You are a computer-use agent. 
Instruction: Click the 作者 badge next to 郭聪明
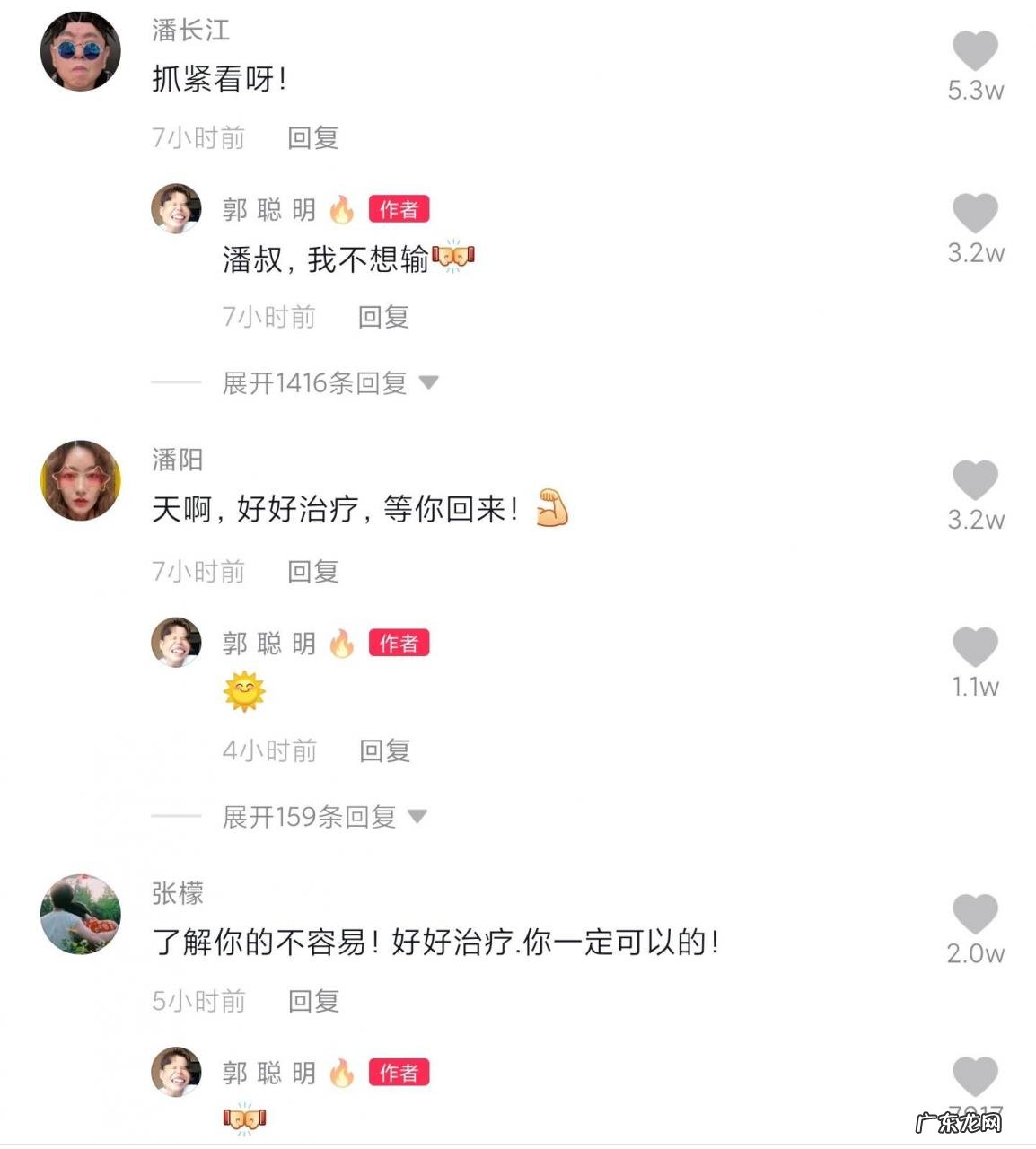tap(399, 208)
